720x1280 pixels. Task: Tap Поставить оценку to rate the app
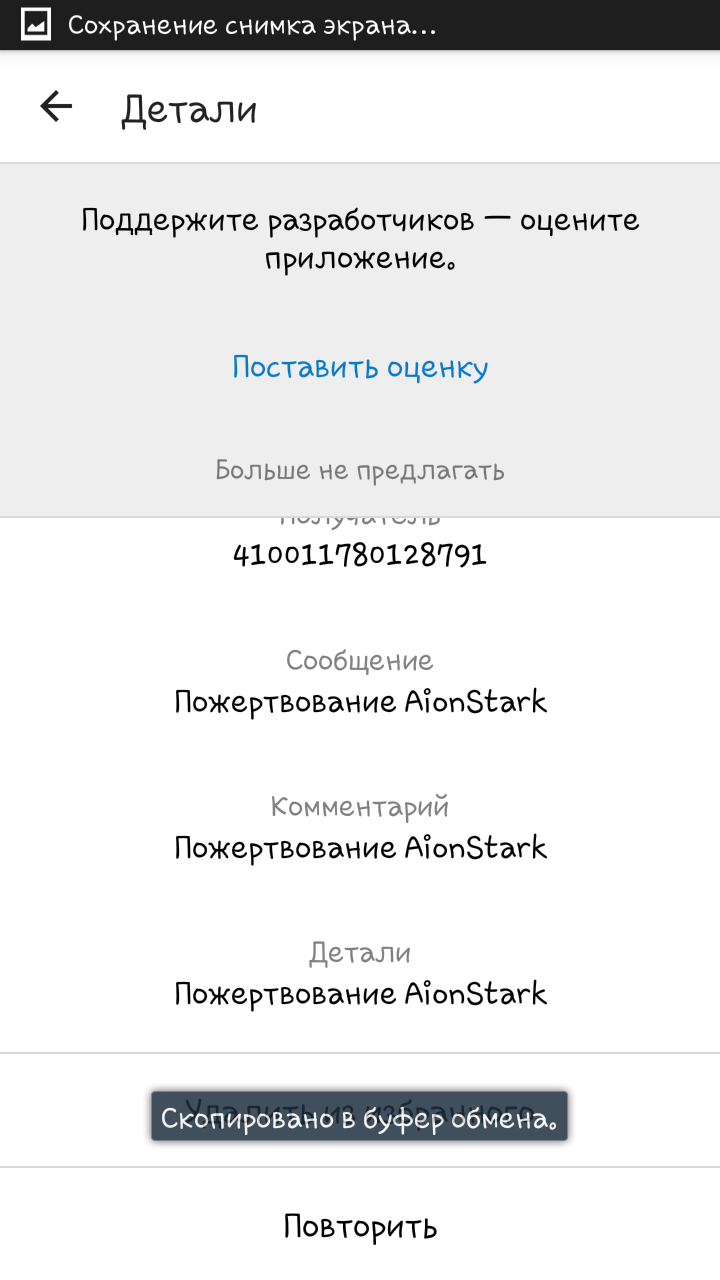360,367
